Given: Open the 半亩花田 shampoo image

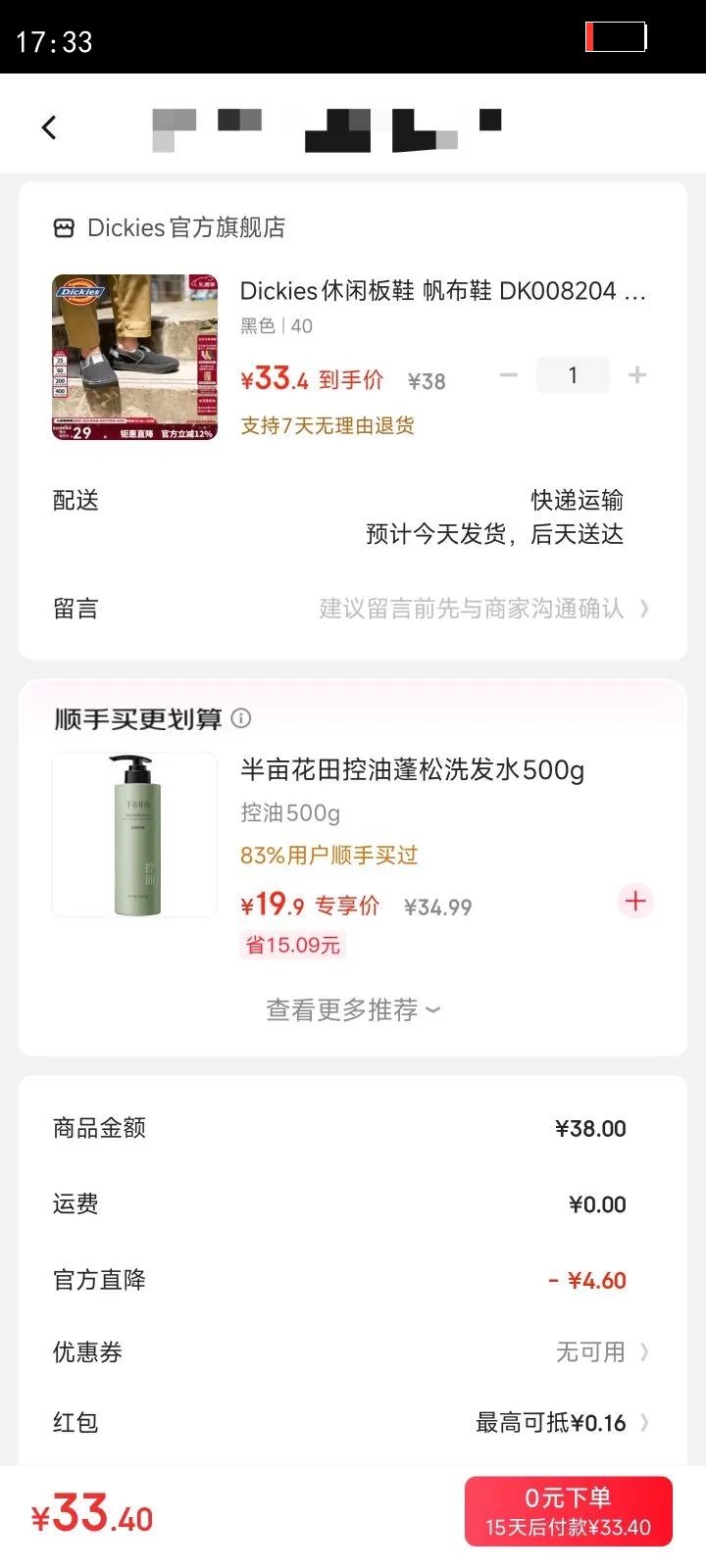Looking at the screenshot, I should [x=134, y=835].
